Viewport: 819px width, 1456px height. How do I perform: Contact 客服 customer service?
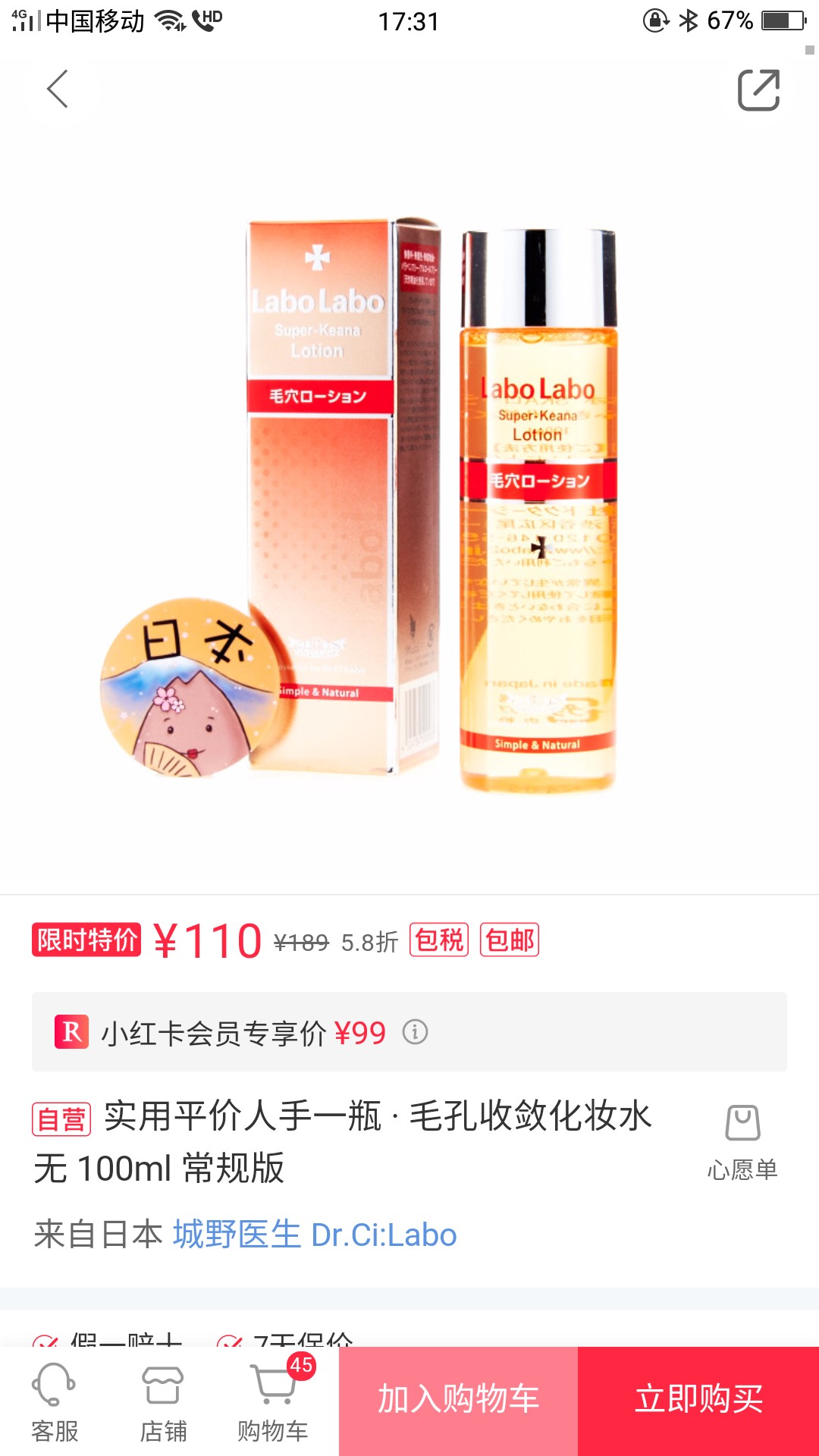point(55,1403)
